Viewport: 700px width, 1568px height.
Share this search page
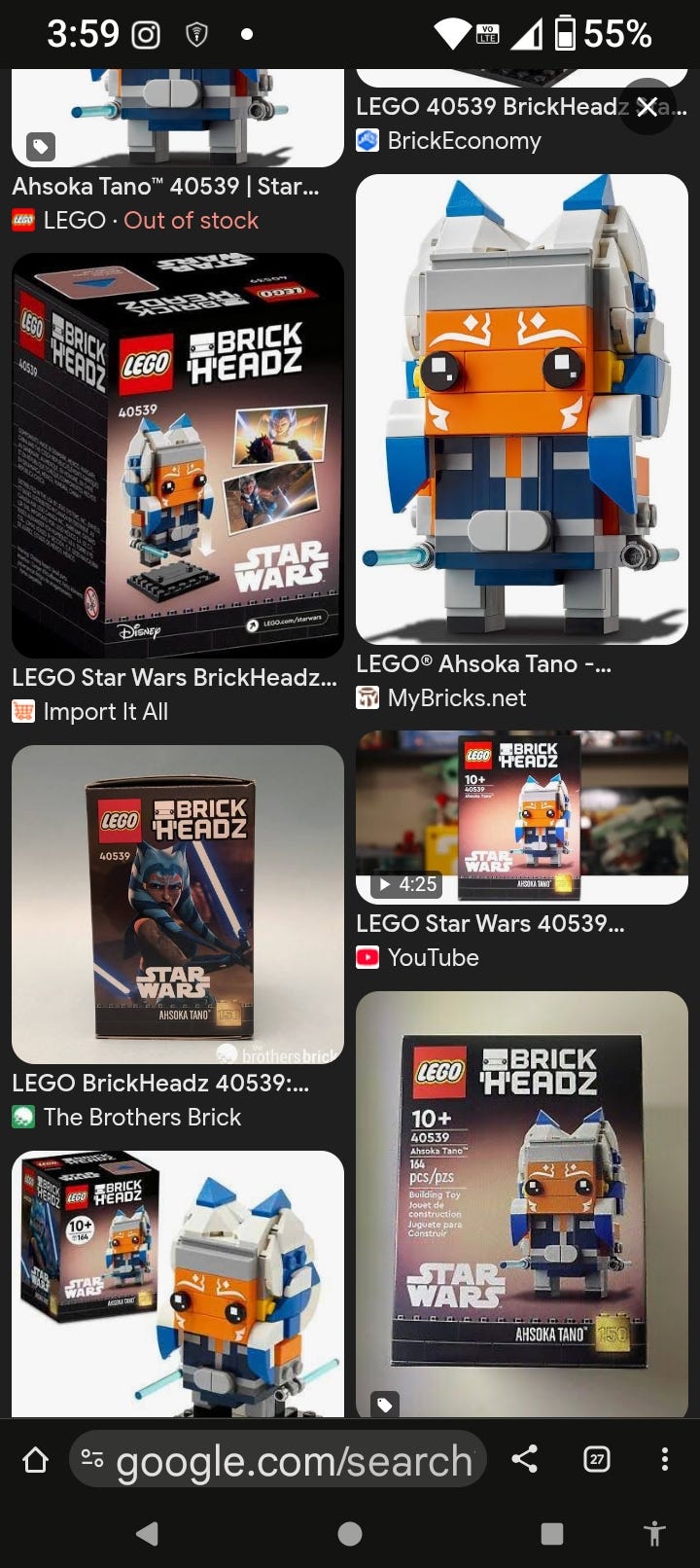pyautogui.click(x=525, y=1458)
